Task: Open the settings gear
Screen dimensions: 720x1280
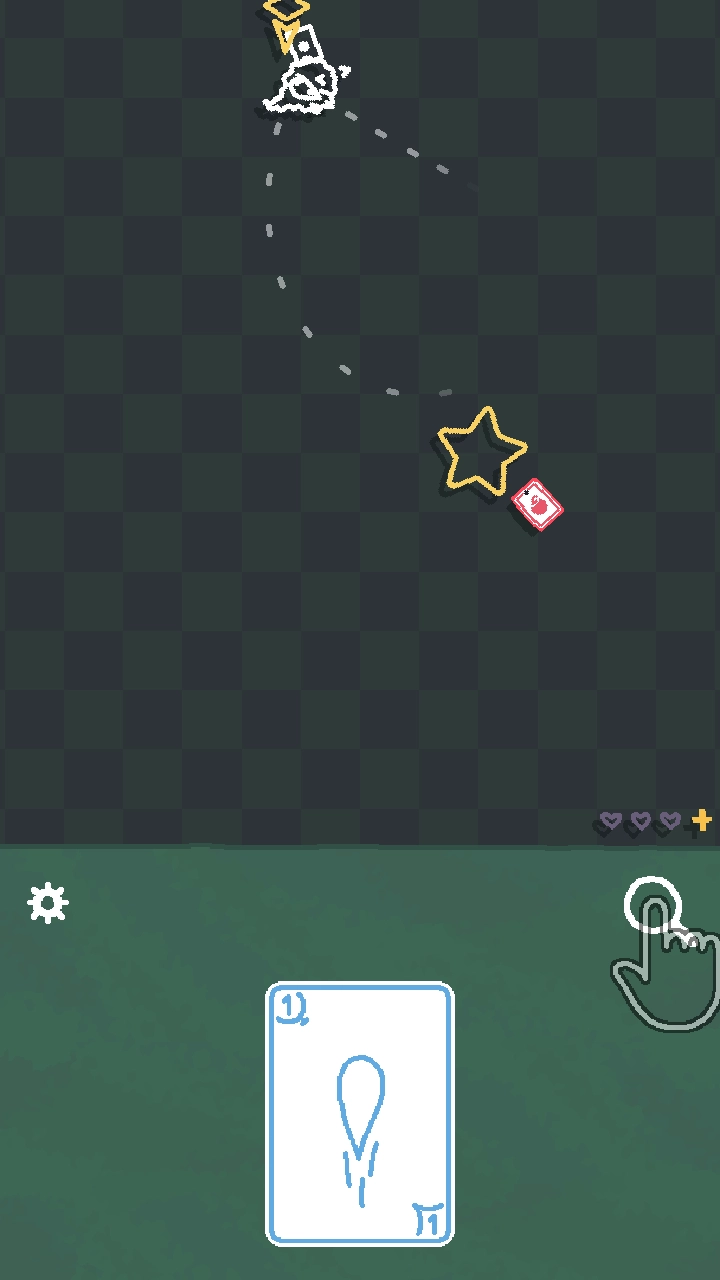Action: click(x=47, y=903)
